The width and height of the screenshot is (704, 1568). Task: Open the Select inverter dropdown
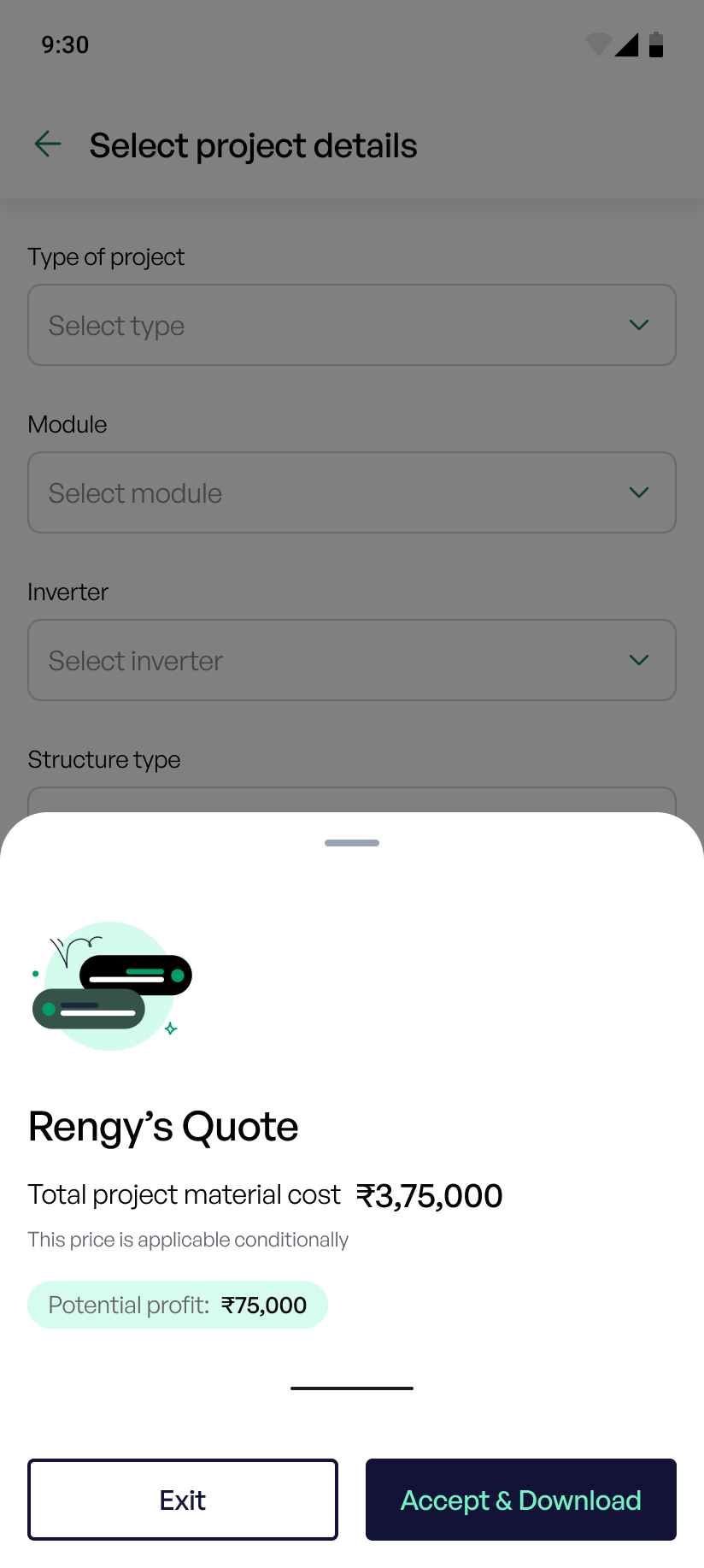pos(352,660)
